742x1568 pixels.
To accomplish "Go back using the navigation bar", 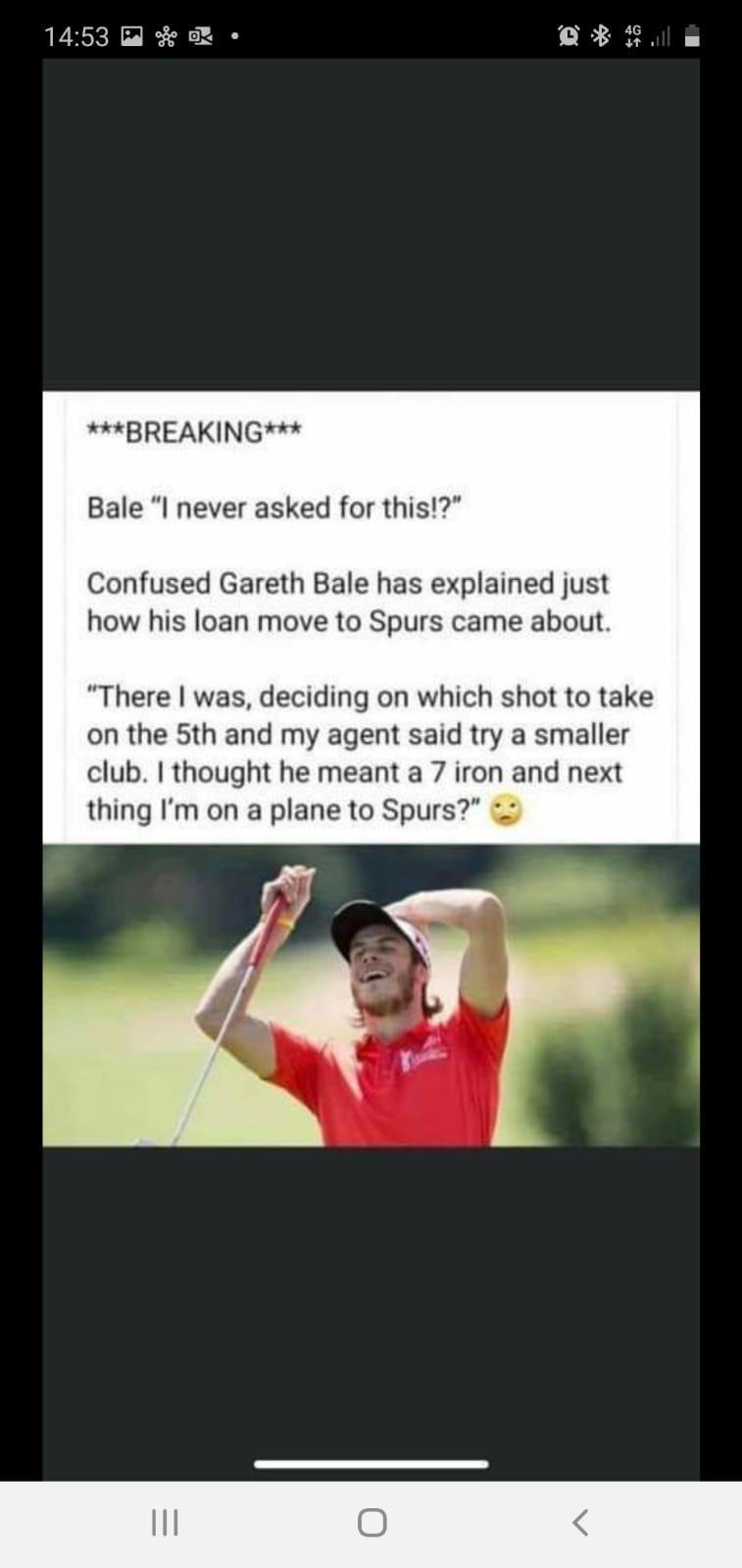I will click(579, 1522).
